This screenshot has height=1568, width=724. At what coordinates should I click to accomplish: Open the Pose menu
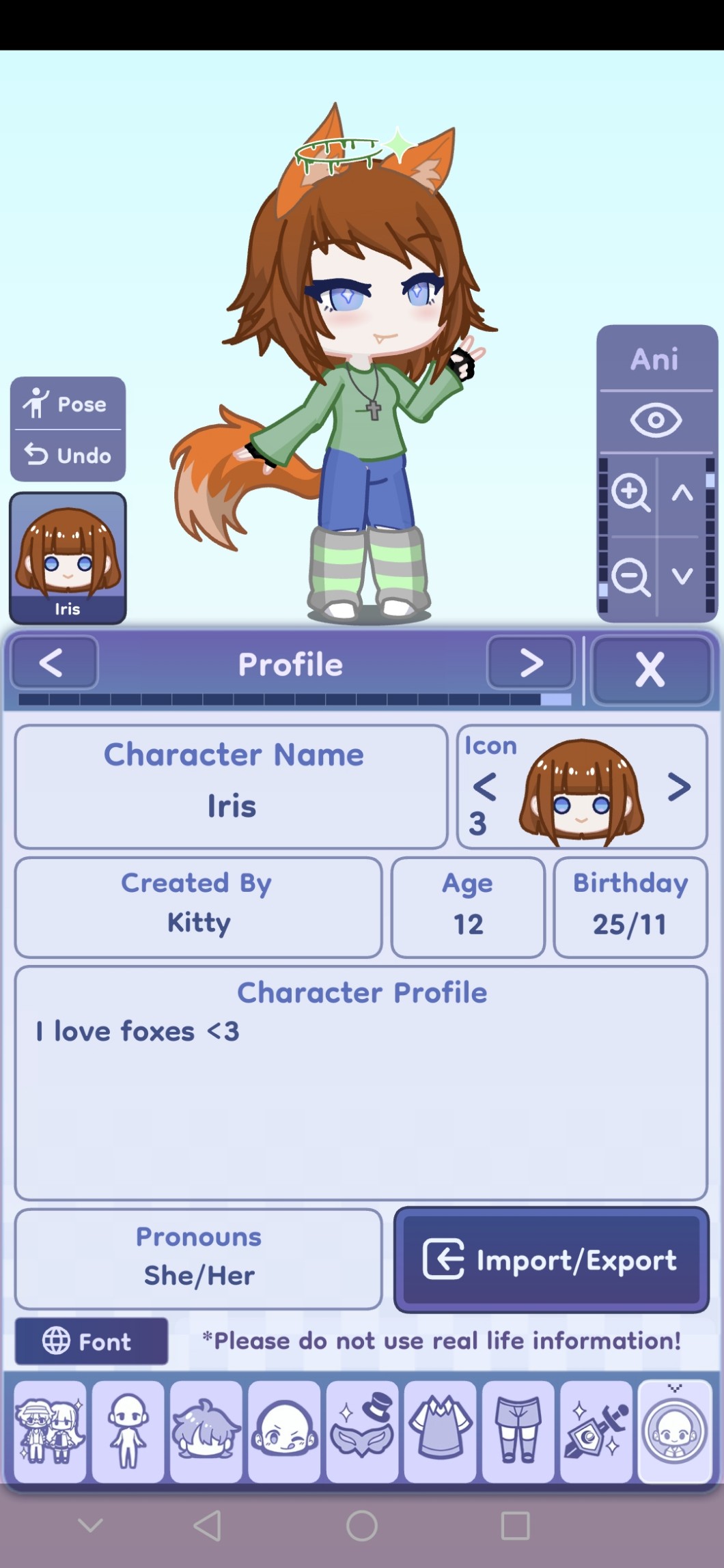(x=67, y=404)
